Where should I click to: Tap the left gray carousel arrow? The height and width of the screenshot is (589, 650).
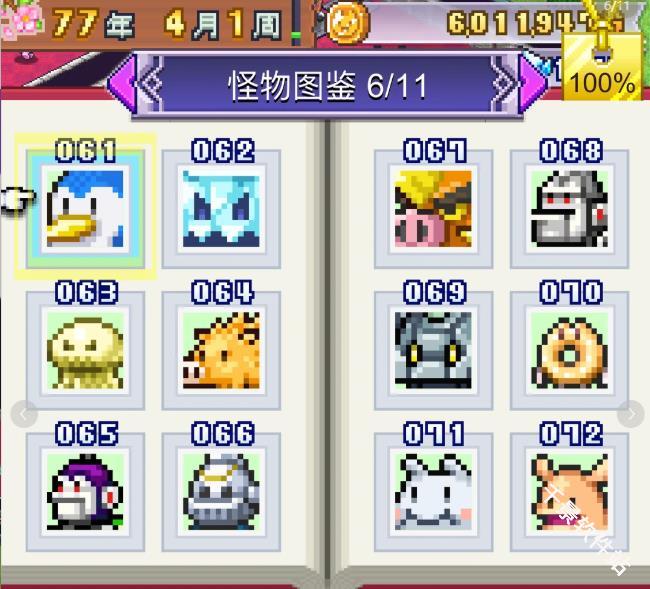(x=22, y=412)
